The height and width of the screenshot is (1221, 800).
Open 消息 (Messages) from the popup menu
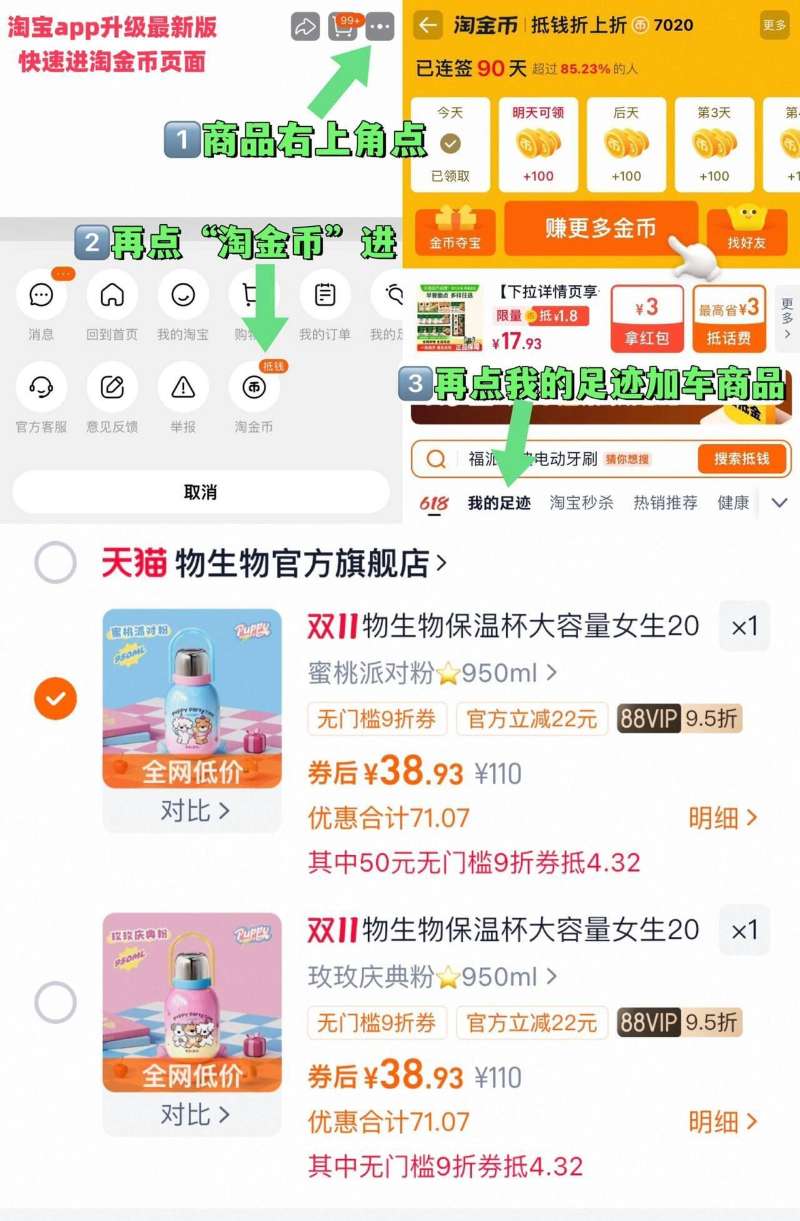pyautogui.click(x=41, y=300)
